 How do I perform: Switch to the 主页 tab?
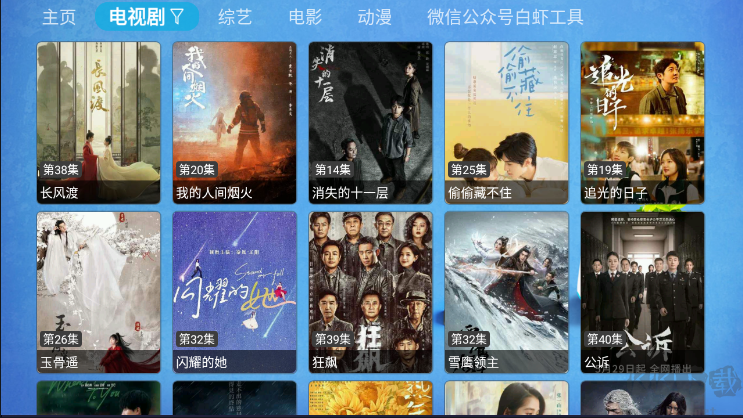(x=58, y=16)
